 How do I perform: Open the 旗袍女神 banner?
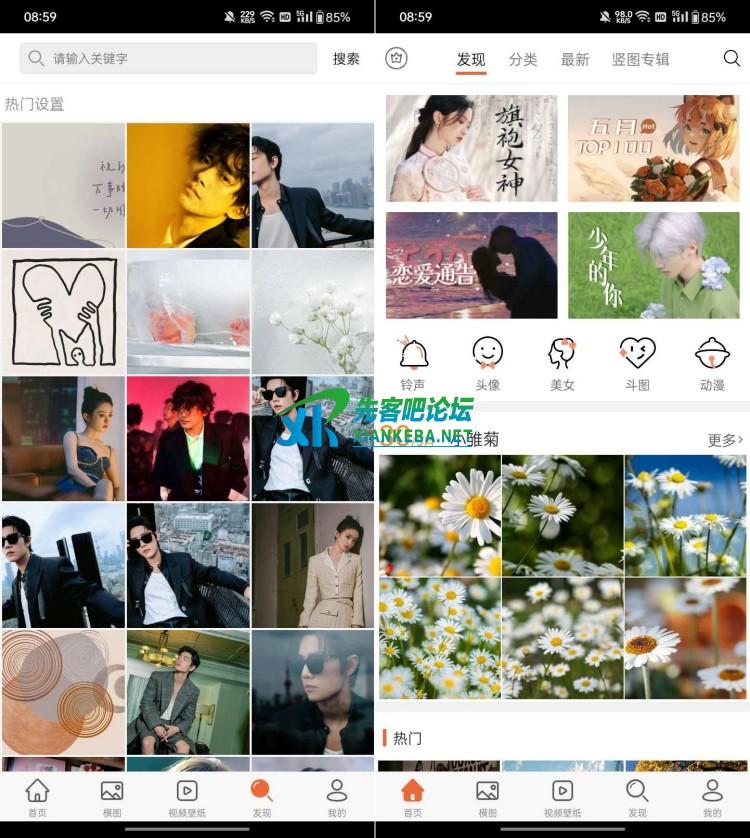coord(472,148)
